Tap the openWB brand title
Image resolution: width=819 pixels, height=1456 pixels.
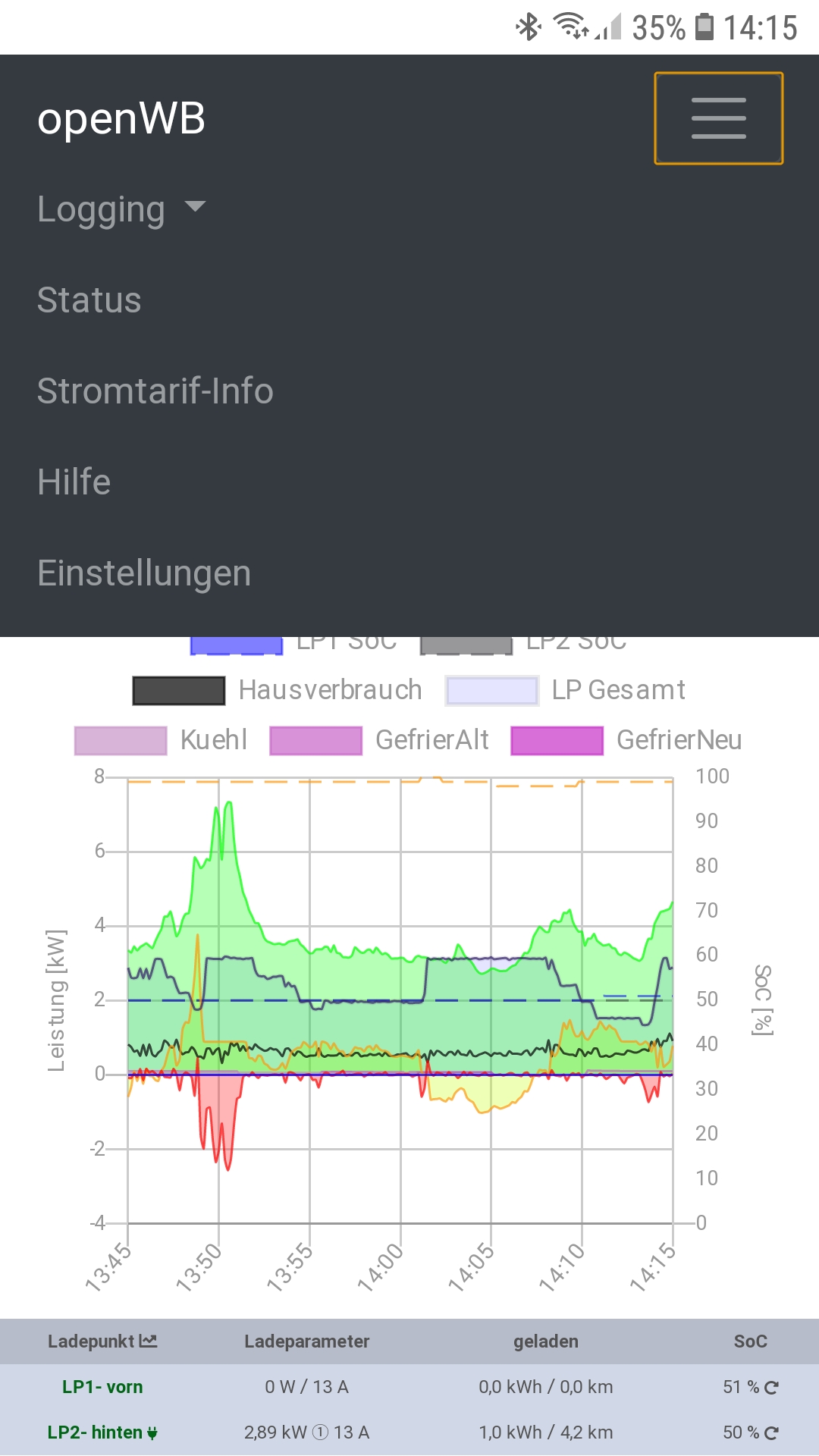pos(121,118)
